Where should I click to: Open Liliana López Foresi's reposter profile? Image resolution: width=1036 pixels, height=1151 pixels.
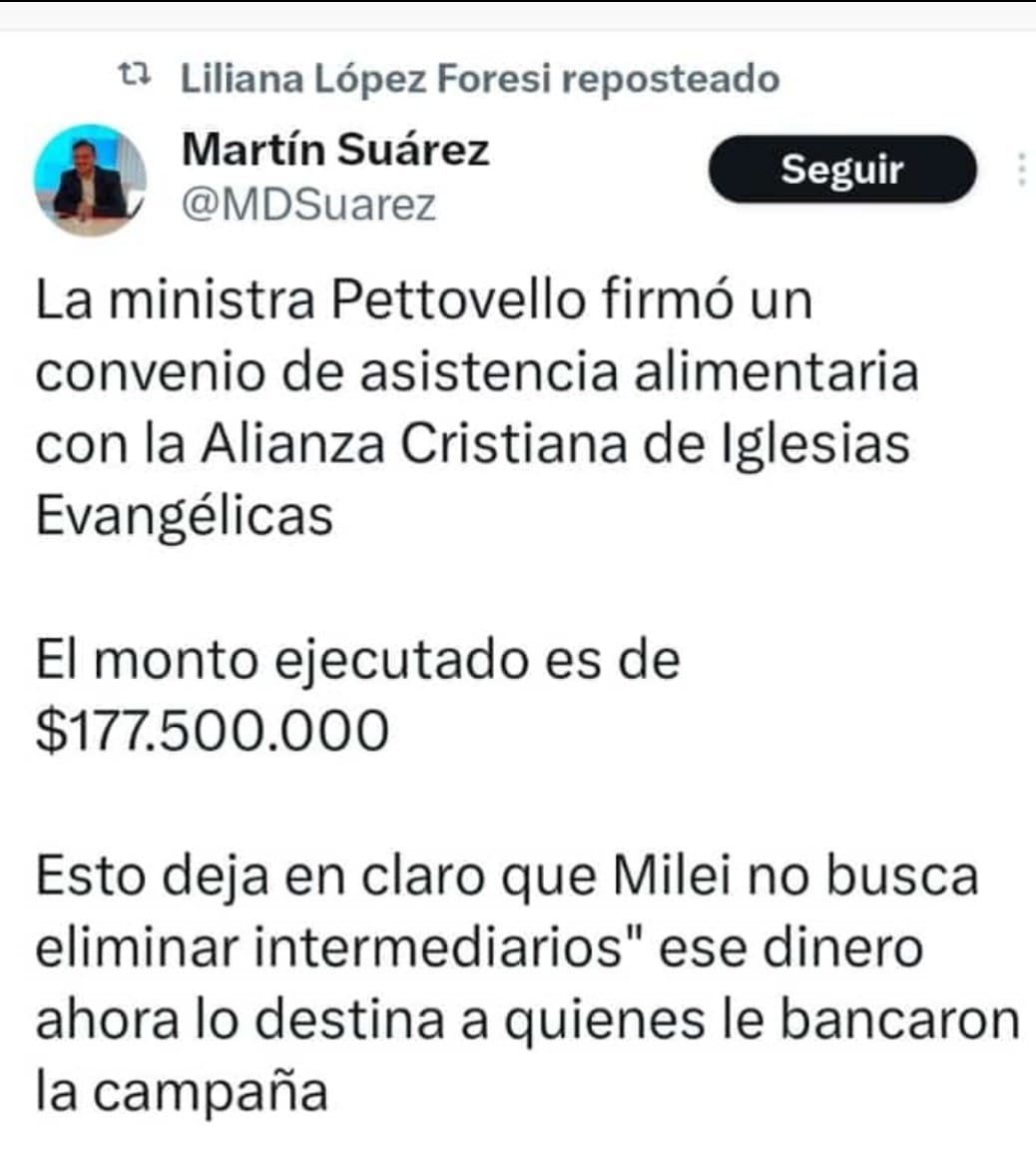coord(364,79)
